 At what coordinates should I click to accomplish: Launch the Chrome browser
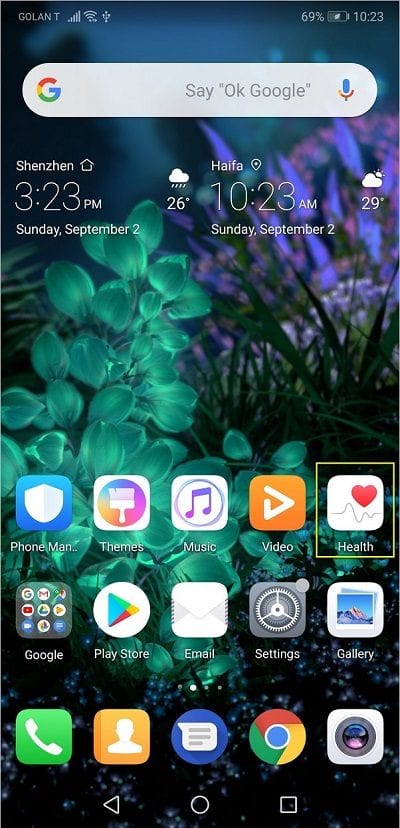click(x=277, y=737)
